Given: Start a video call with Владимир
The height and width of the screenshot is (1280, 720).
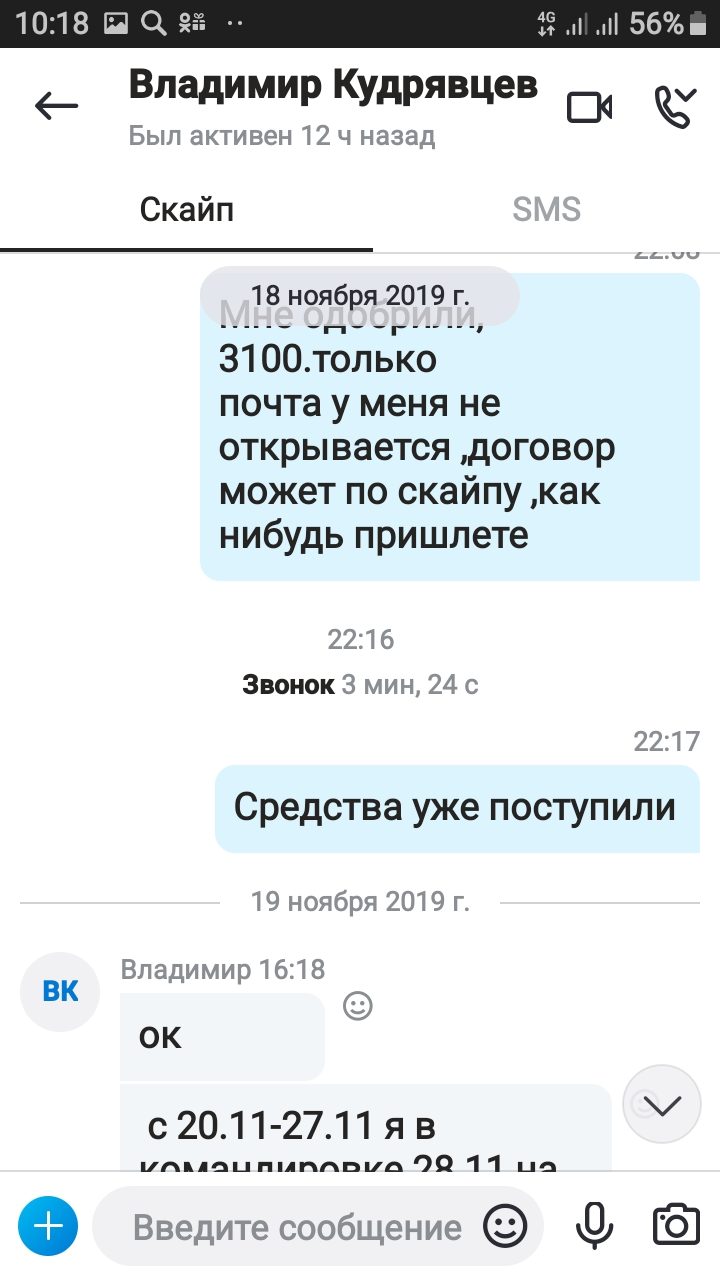Looking at the screenshot, I should [590, 107].
